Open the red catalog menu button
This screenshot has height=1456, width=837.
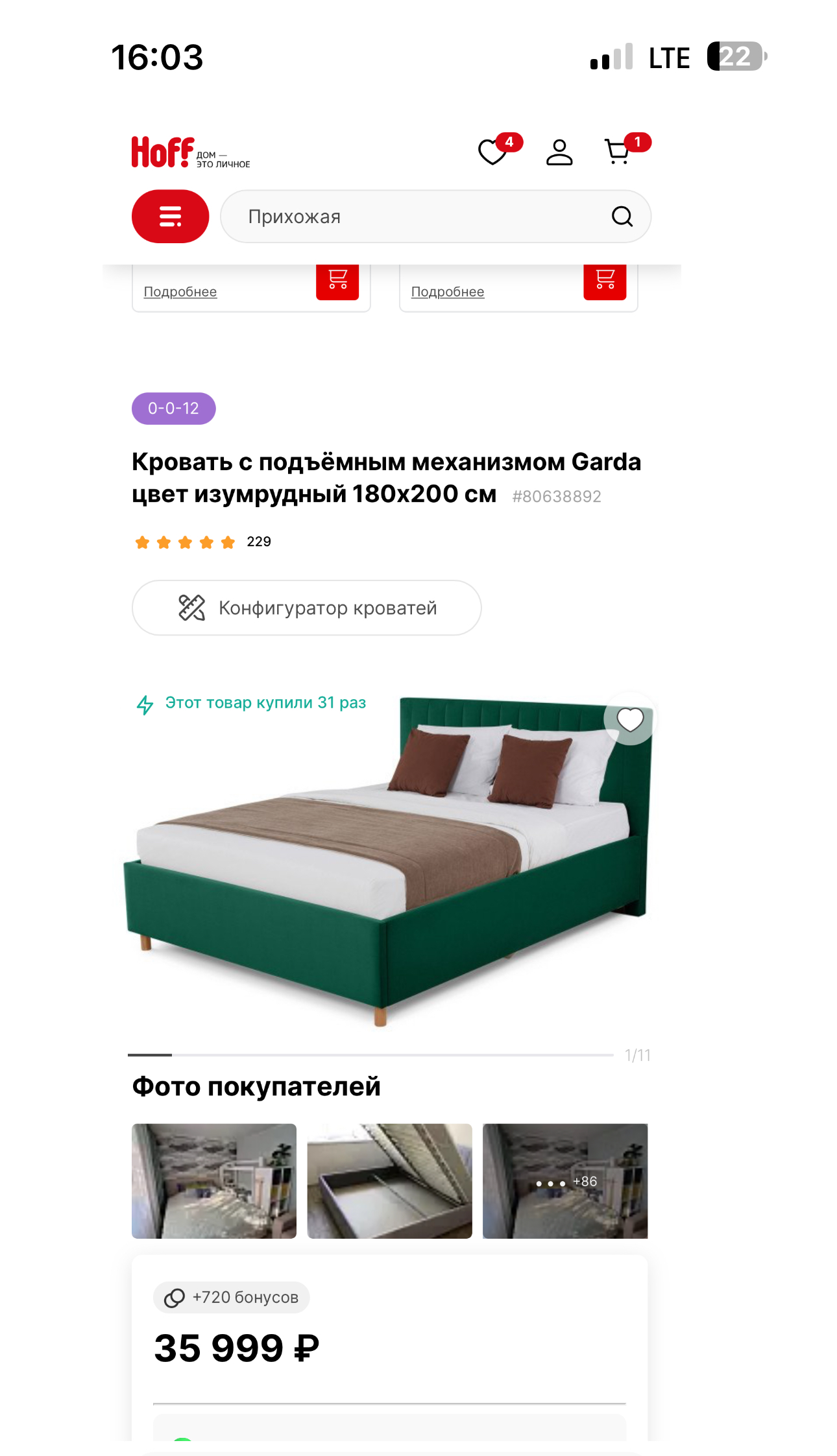pyautogui.click(x=171, y=217)
